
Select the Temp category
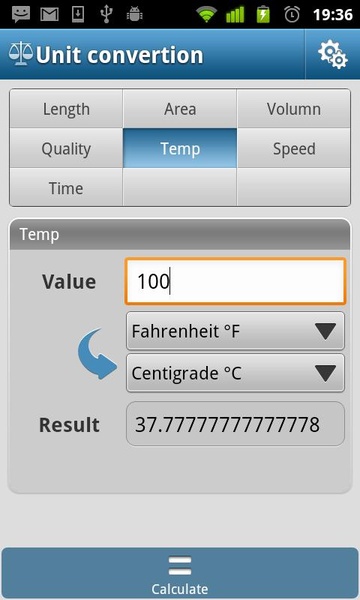[180, 148]
